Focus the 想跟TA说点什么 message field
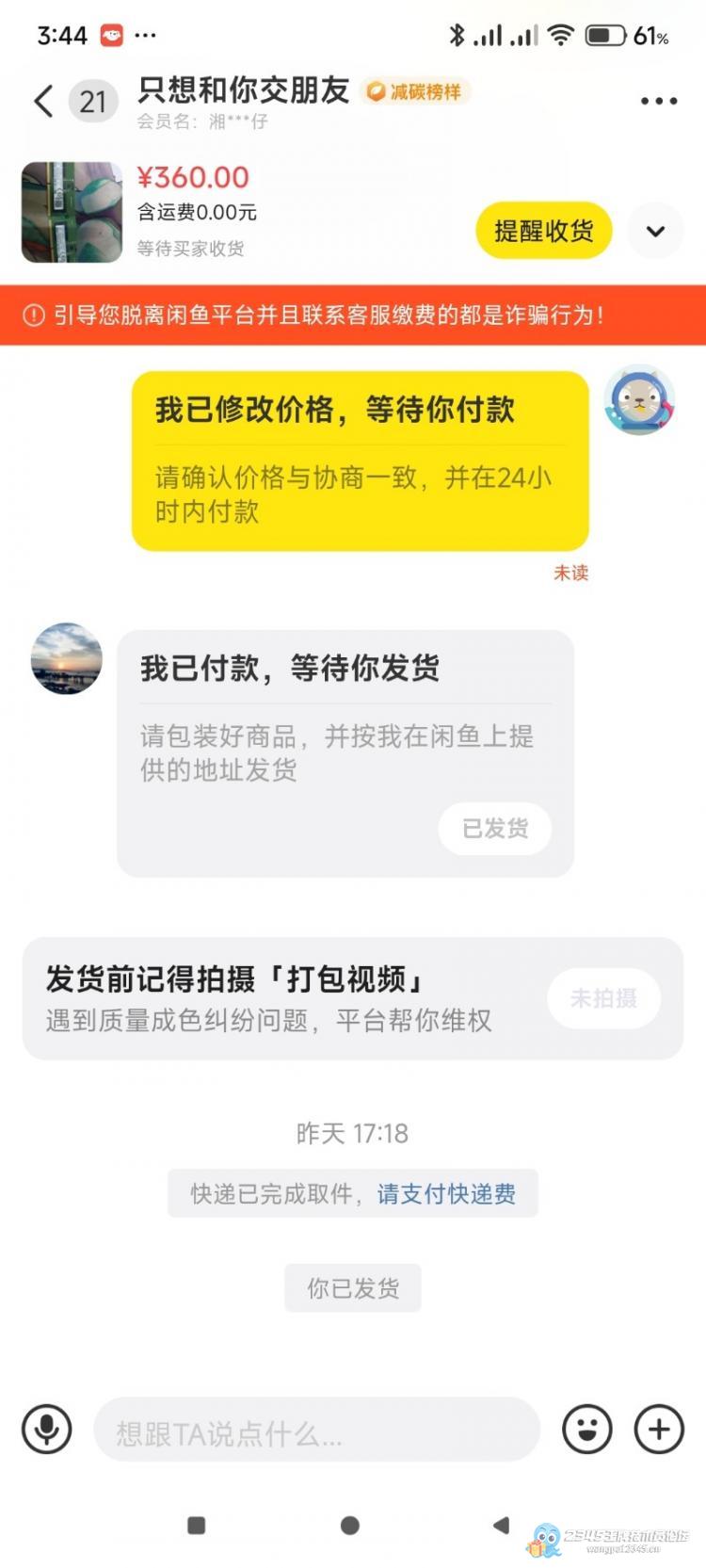 (x=316, y=1430)
